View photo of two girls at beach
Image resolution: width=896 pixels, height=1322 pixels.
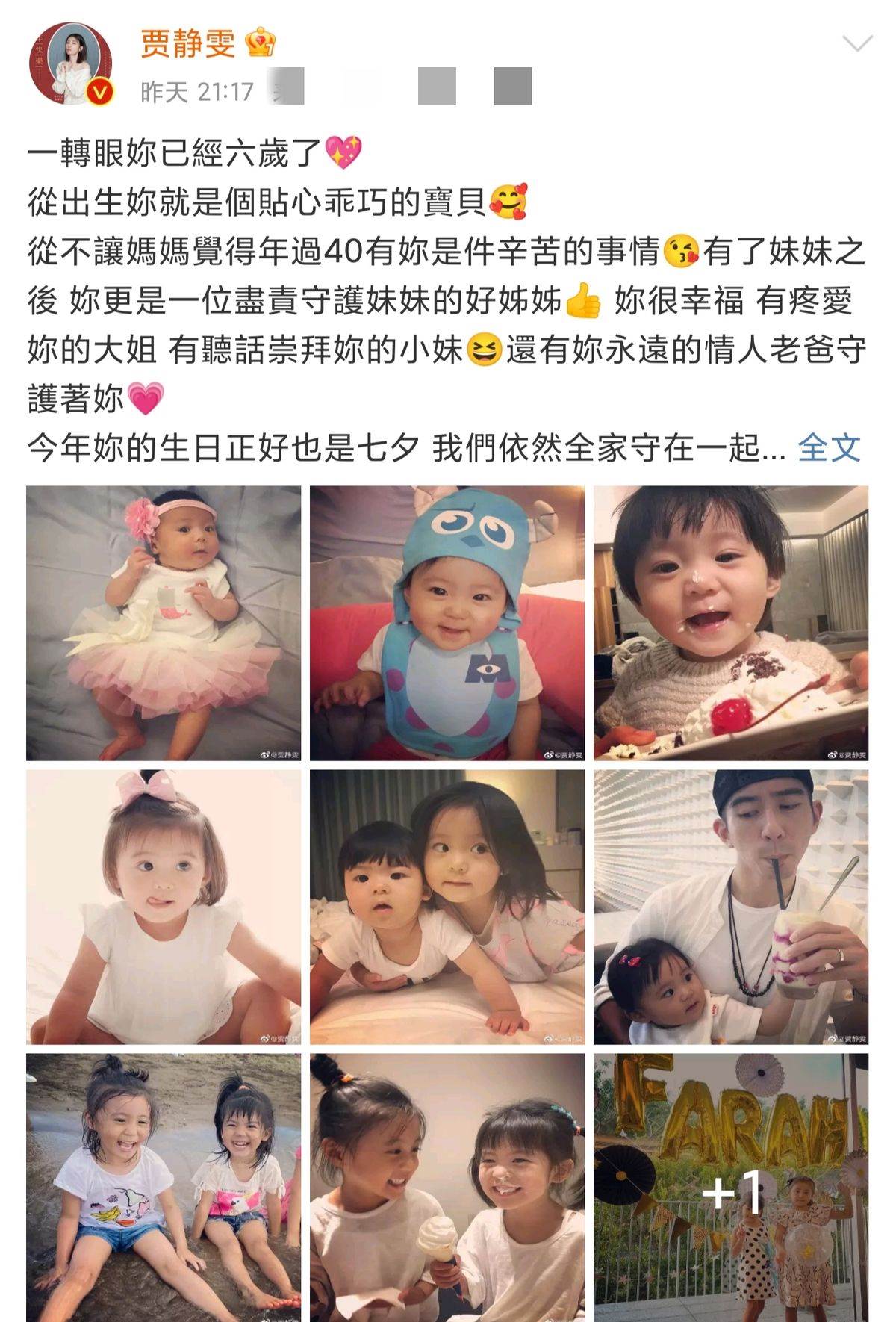click(164, 1188)
